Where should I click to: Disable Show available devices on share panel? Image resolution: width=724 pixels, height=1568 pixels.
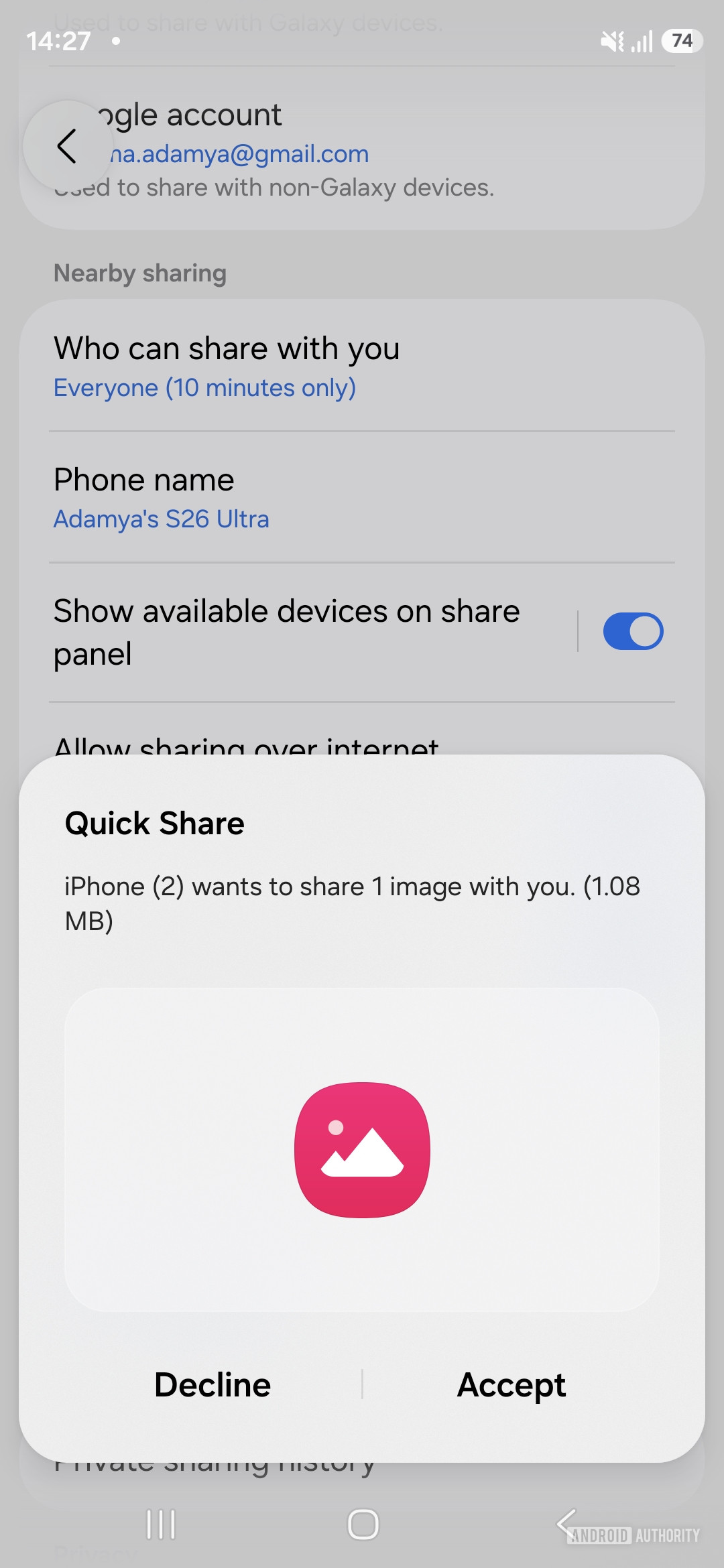point(633,631)
